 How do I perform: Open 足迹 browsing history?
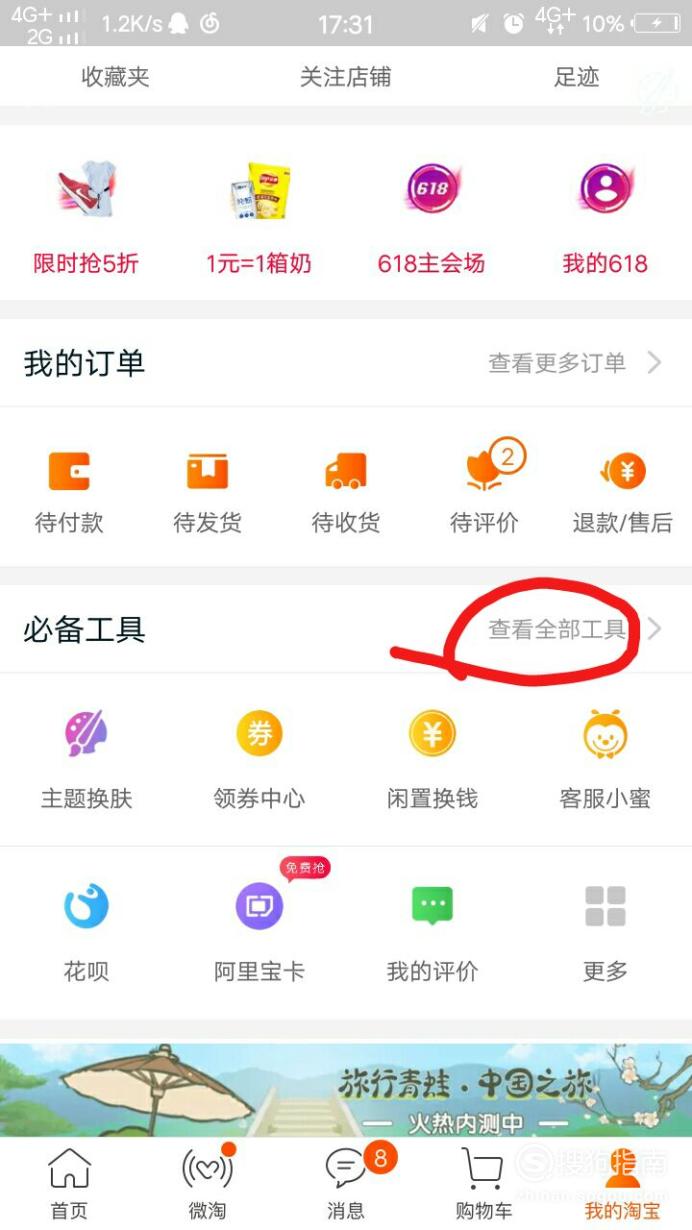point(576,77)
